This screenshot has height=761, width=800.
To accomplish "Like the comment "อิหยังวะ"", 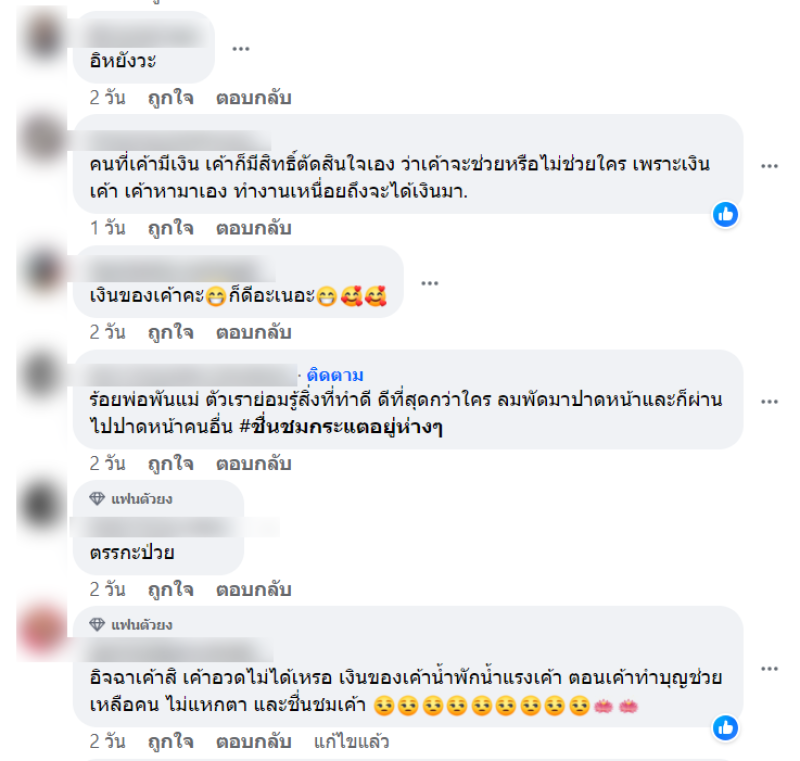I will click(170, 98).
